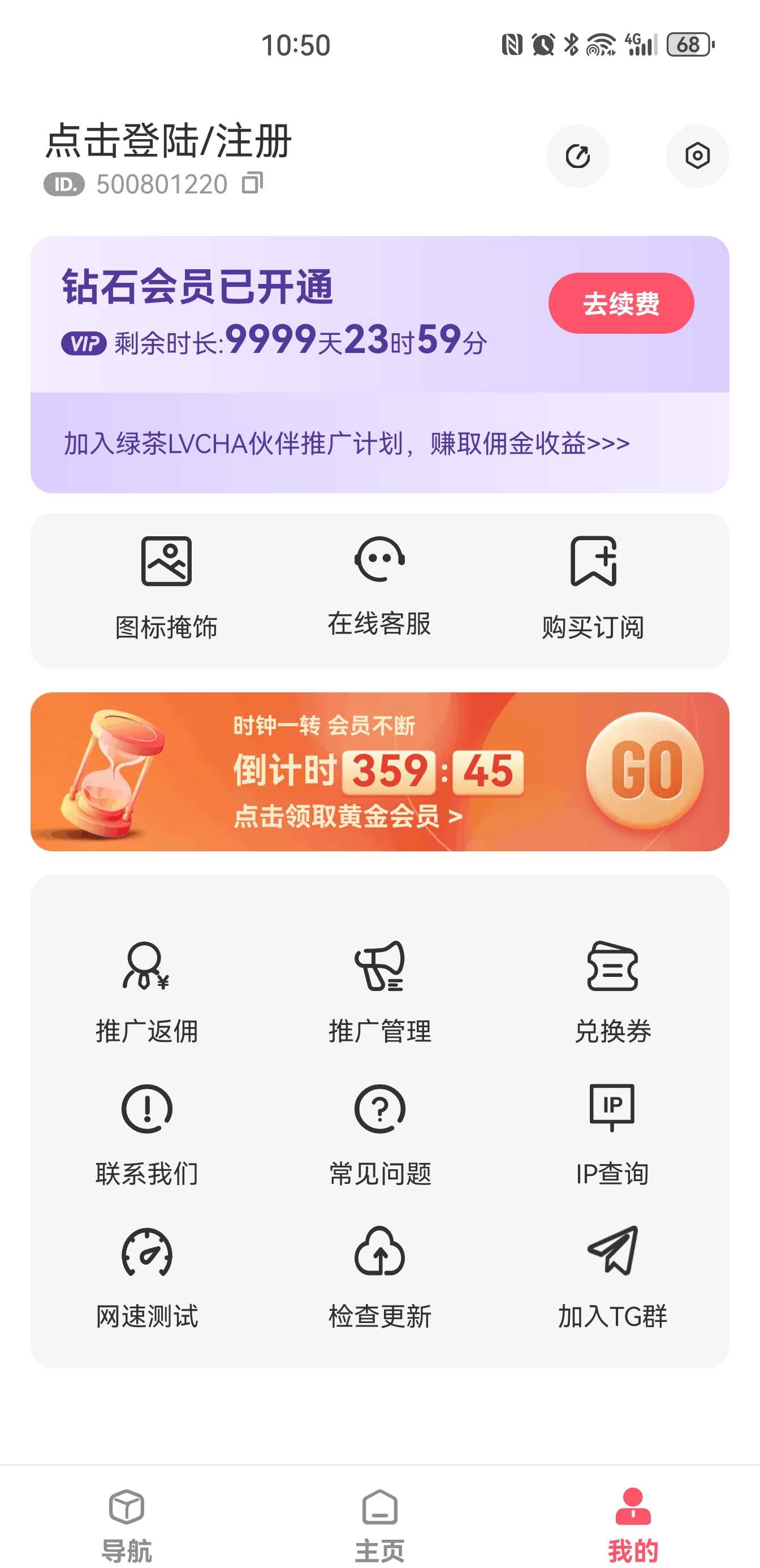Viewport: 760px width, 1568px height.
Task: Open IP查询 lookup
Action: pyautogui.click(x=612, y=1134)
